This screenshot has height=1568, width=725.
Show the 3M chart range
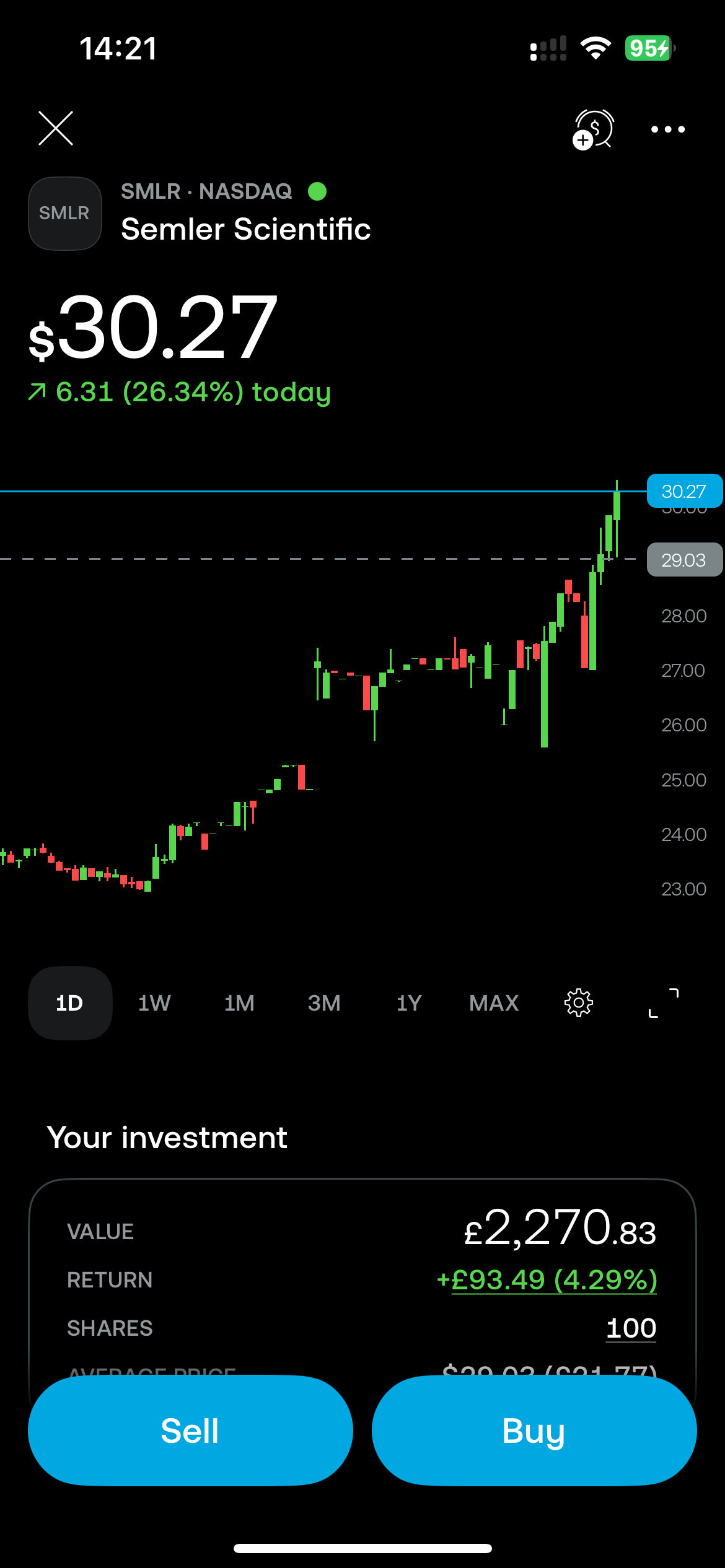[324, 1003]
